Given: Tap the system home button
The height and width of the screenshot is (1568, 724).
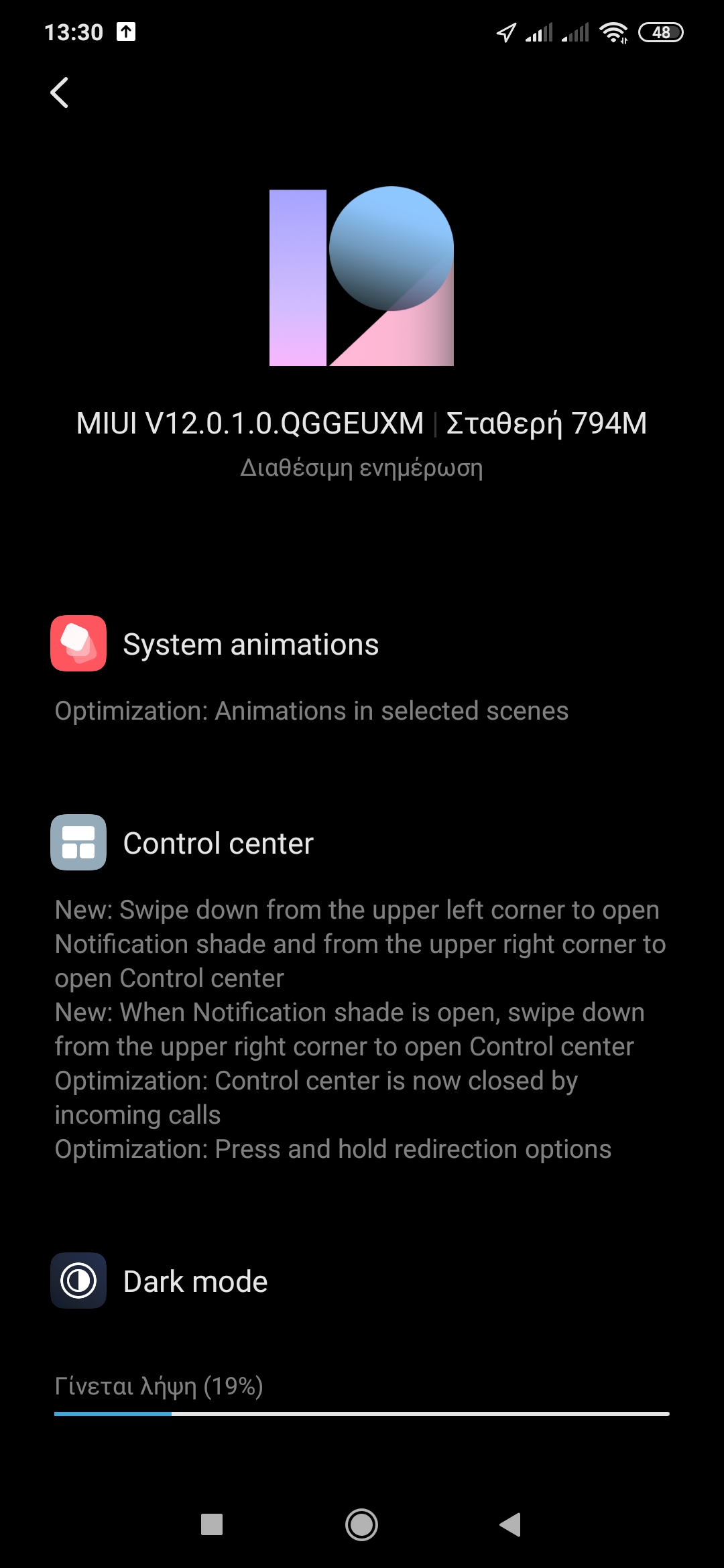Looking at the screenshot, I should [361, 1524].
